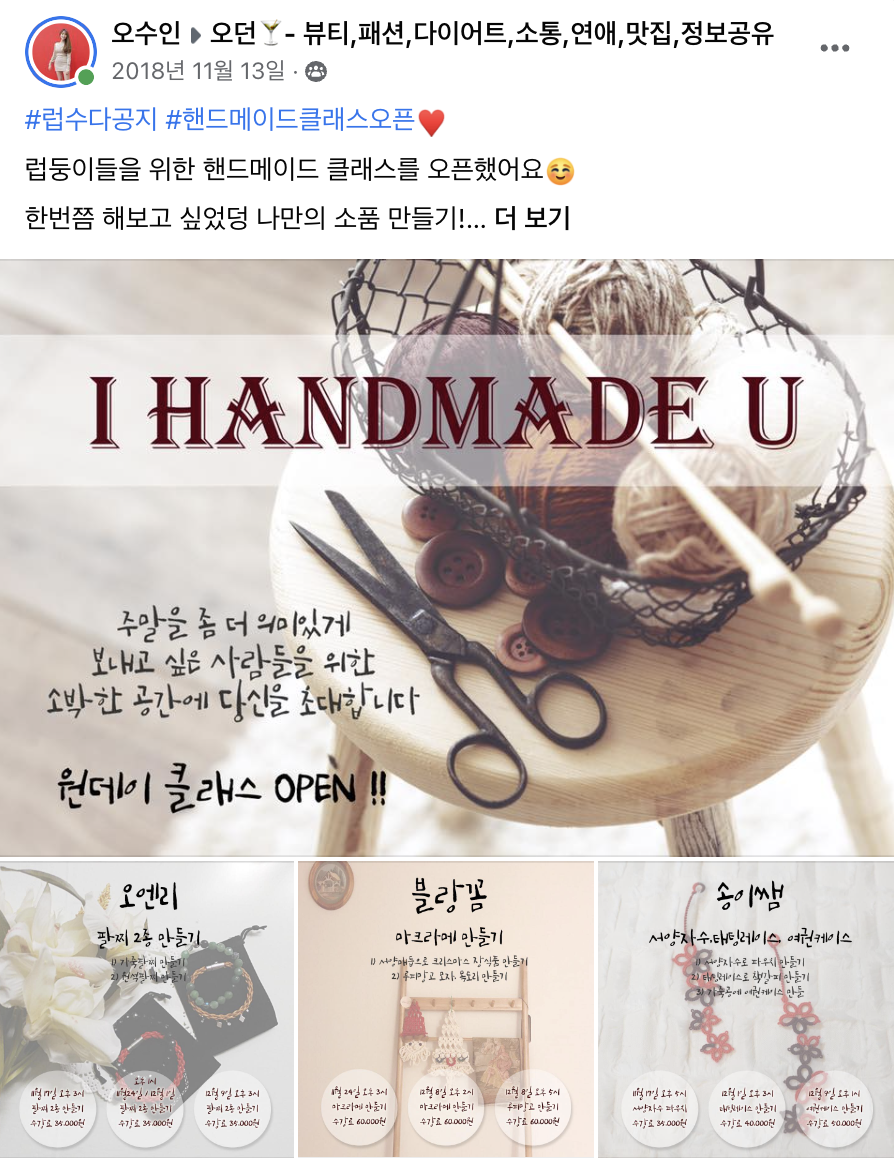Open 오수인's profile from the name

click(x=145, y=33)
